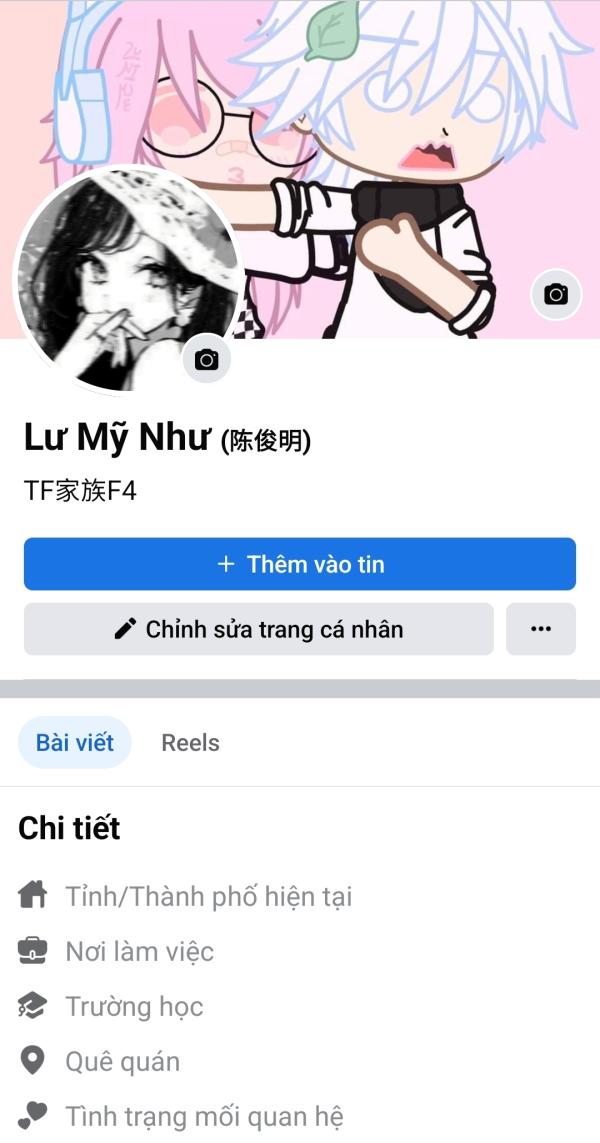Viewport: 600px width, 1143px height.
Task: Add Nơi làm việc detail
Action: [x=139, y=951]
